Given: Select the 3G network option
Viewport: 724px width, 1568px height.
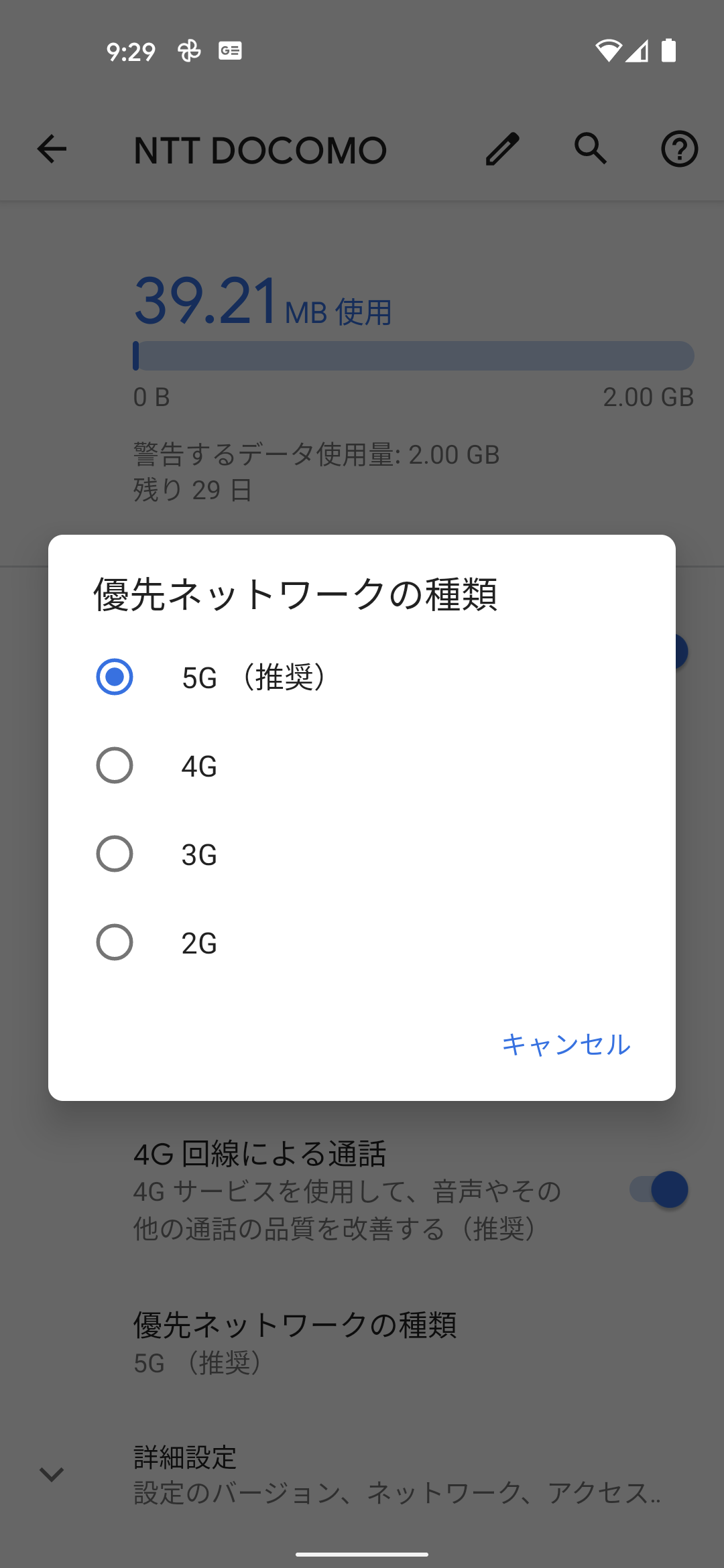Looking at the screenshot, I should coord(115,854).
